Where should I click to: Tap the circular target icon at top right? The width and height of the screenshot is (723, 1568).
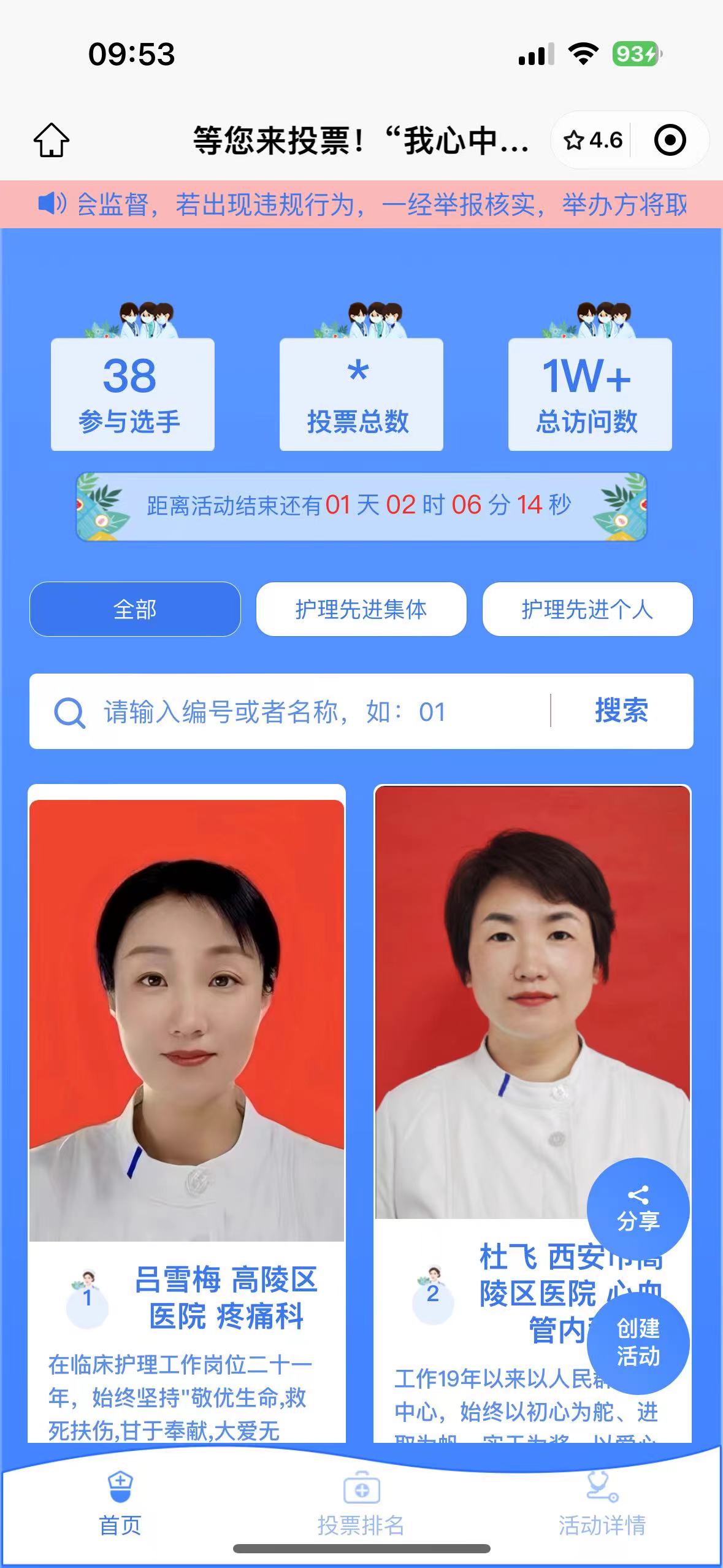(670, 140)
